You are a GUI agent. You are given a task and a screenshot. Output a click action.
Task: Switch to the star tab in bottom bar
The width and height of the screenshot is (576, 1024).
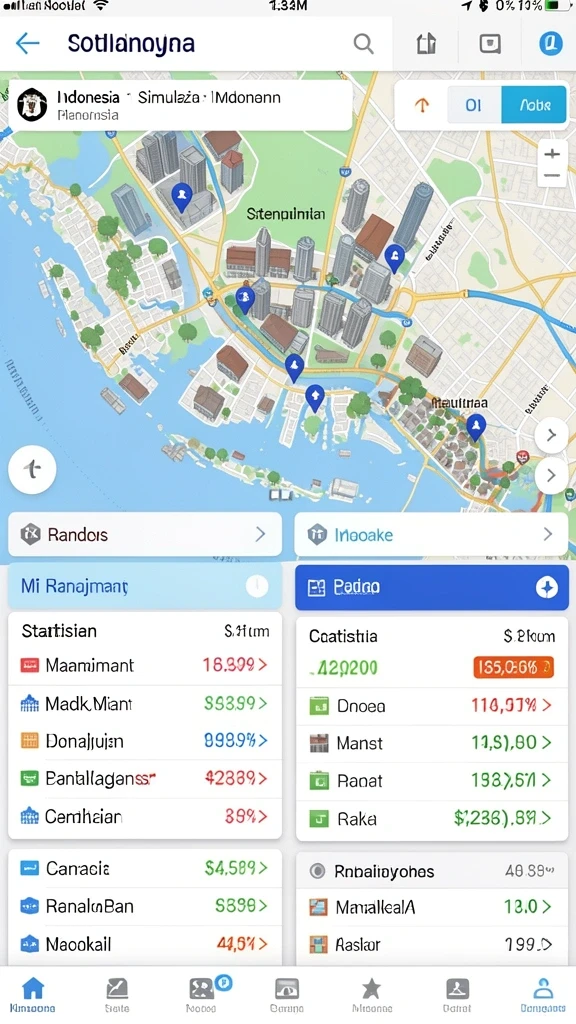372,995
